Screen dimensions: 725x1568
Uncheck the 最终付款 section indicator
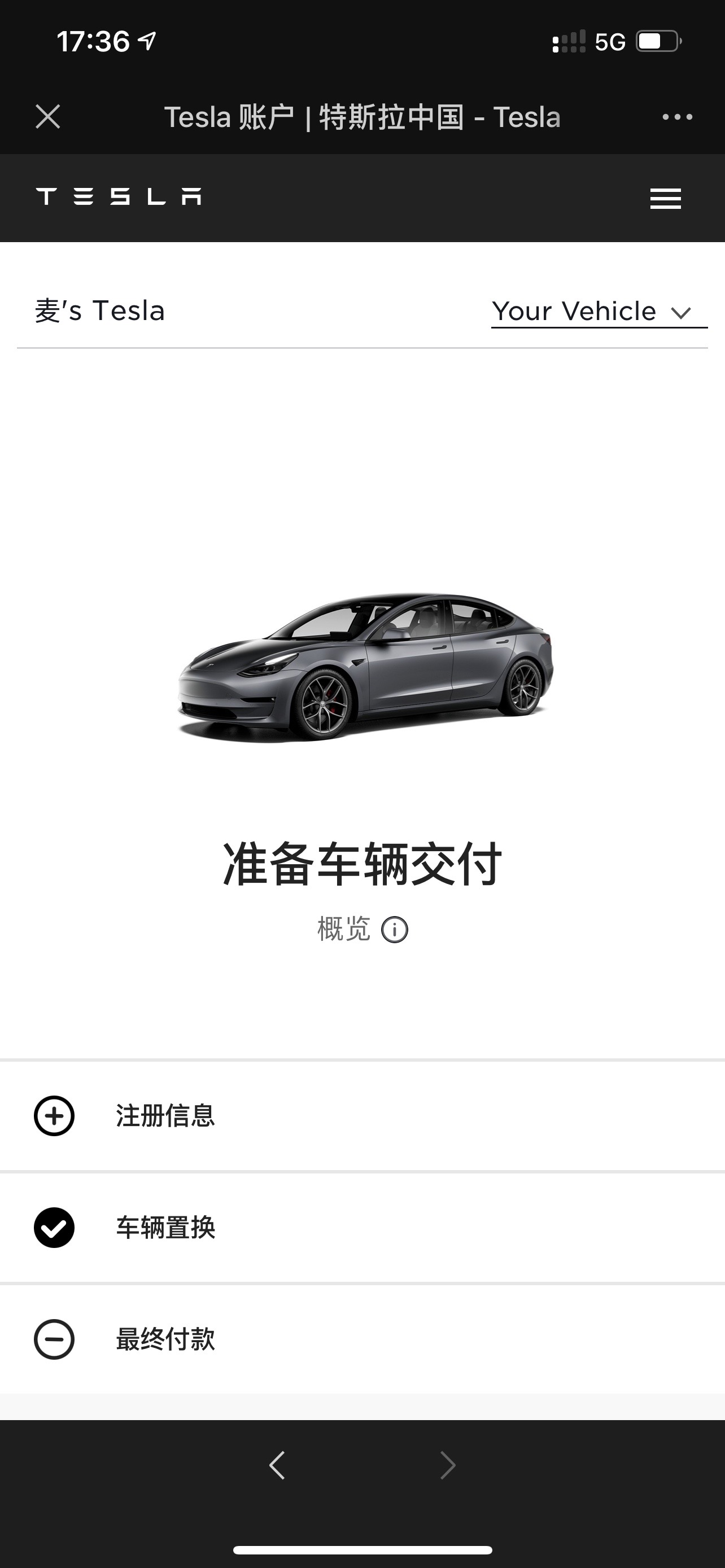[54, 1338]
